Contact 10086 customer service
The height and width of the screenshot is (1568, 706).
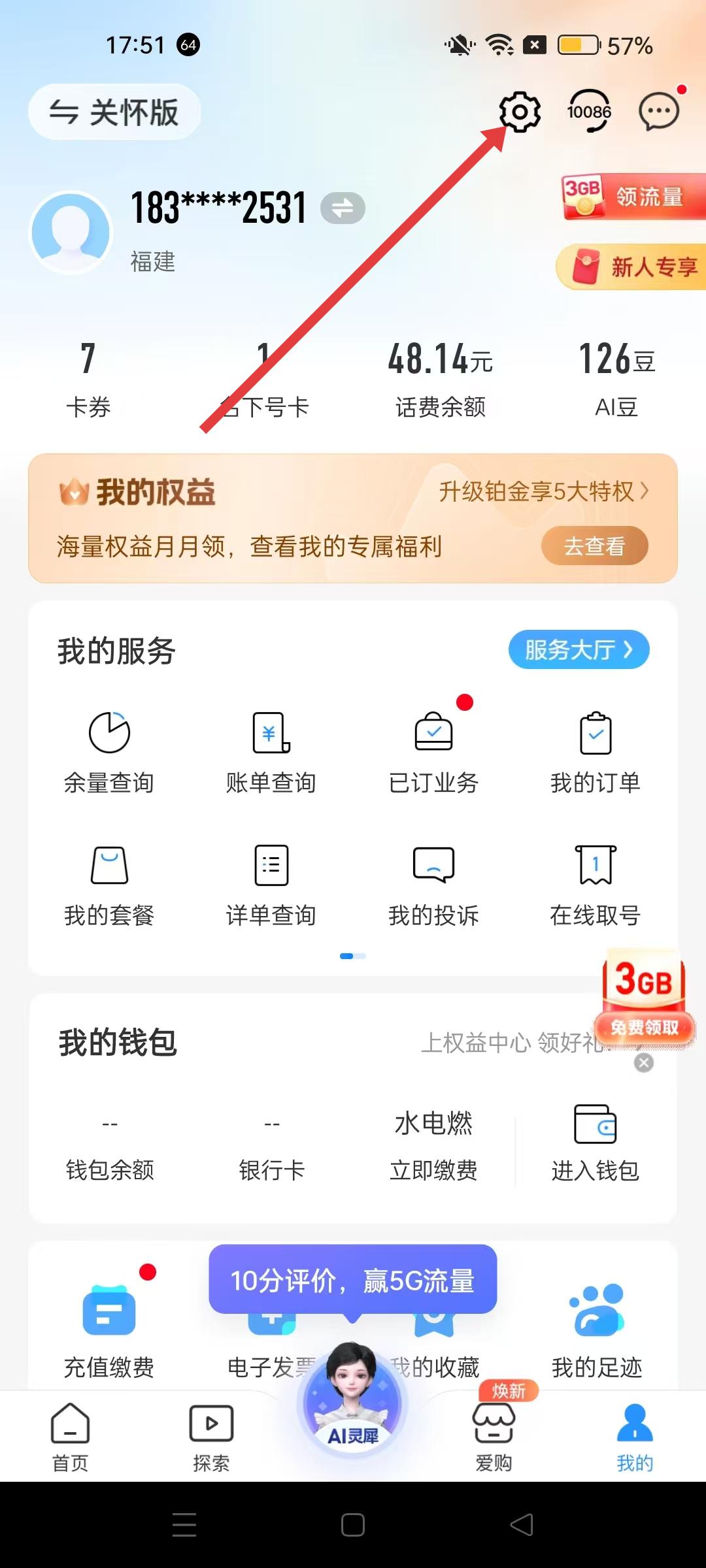pos(589,112)
